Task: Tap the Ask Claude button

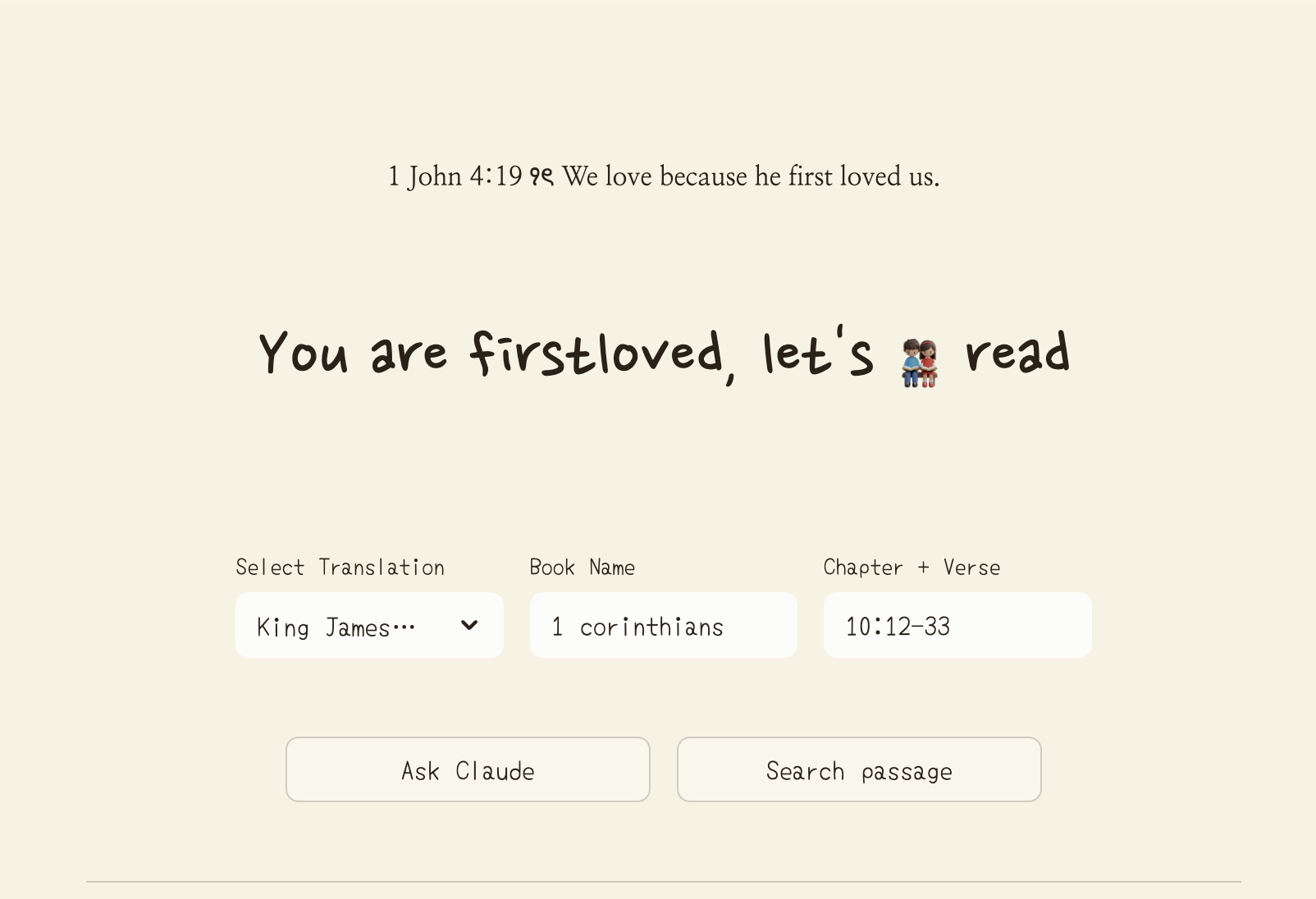Action: click(x=468, y=770)
